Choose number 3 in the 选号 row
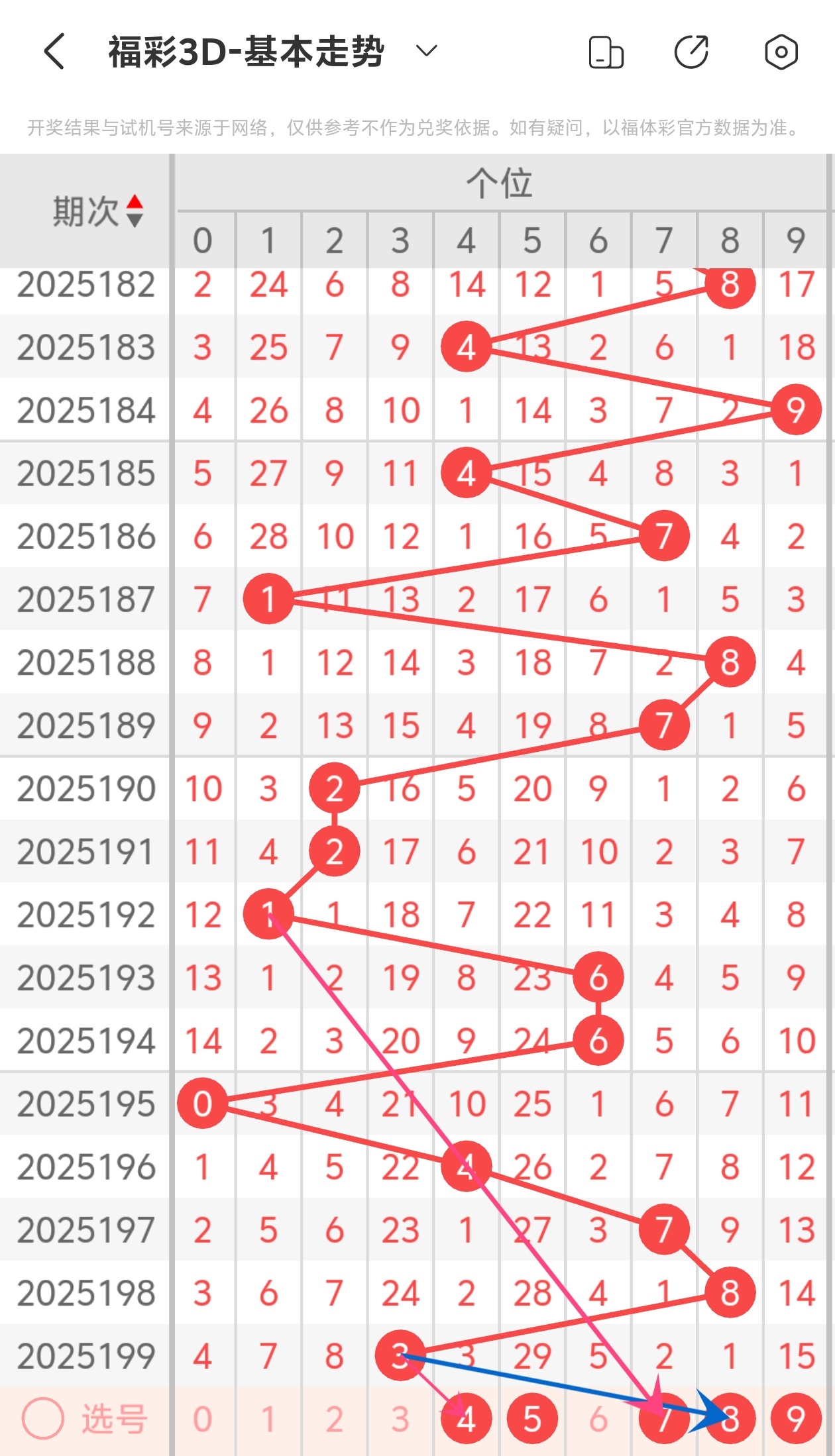The image size is (835, 1456). click(400, 1419)
